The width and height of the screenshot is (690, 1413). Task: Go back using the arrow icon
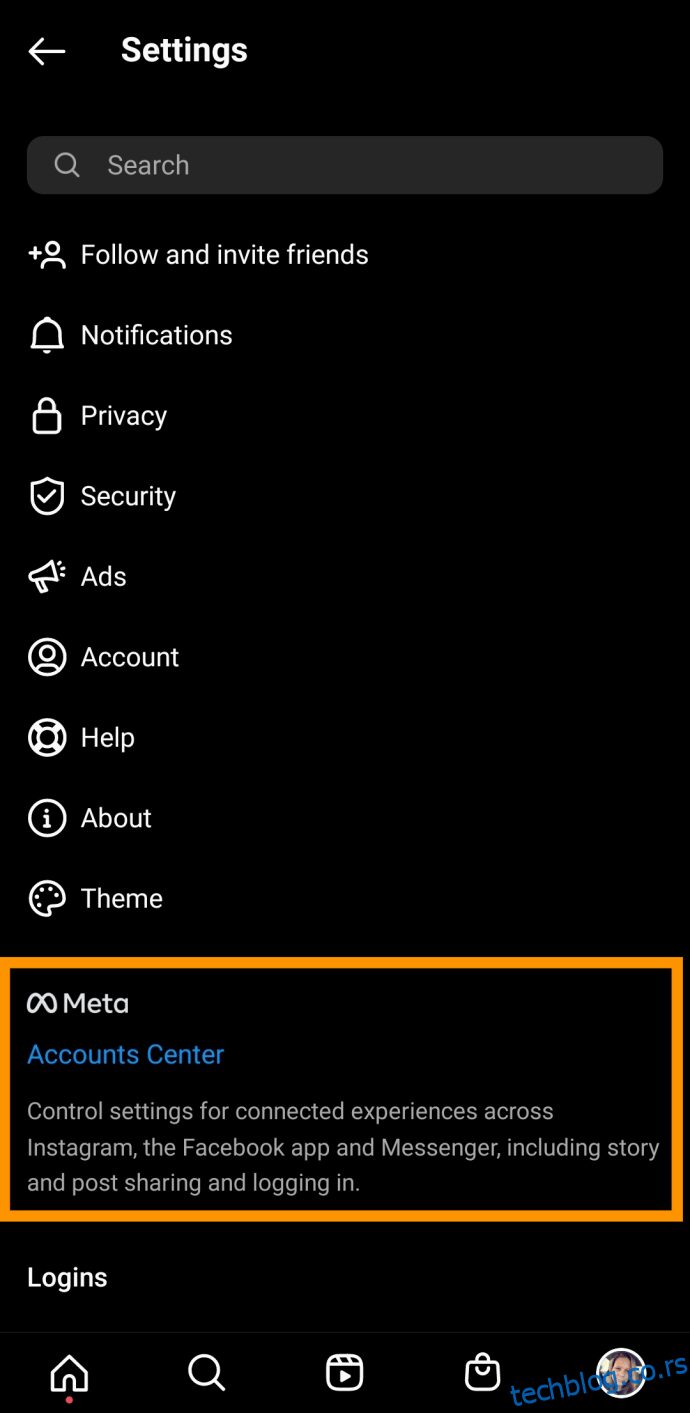pos(47,51)
